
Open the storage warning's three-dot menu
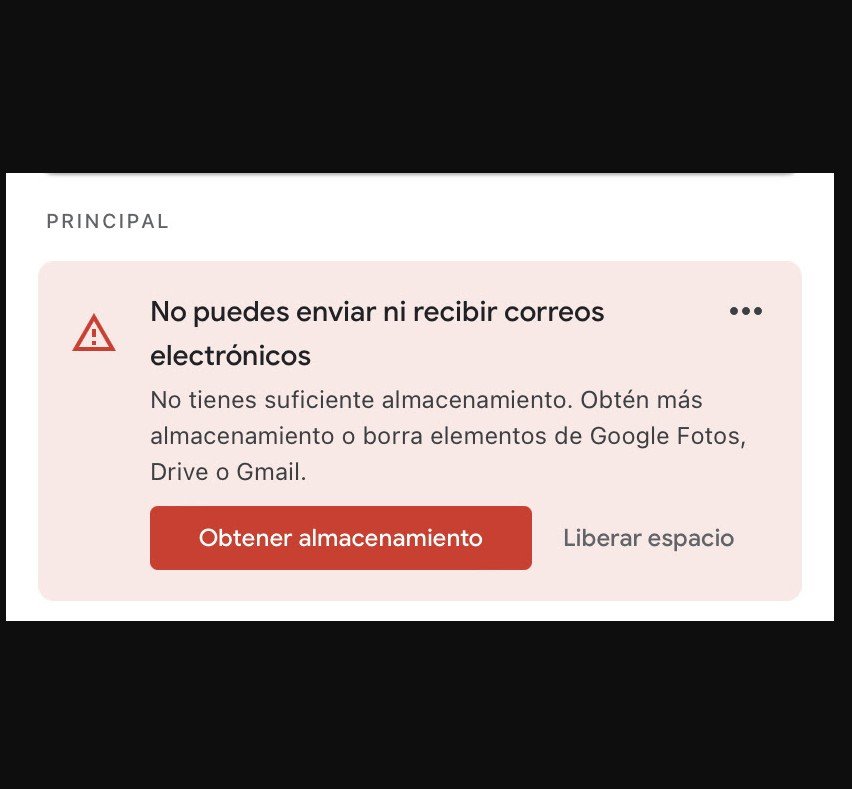click(746, 311)
